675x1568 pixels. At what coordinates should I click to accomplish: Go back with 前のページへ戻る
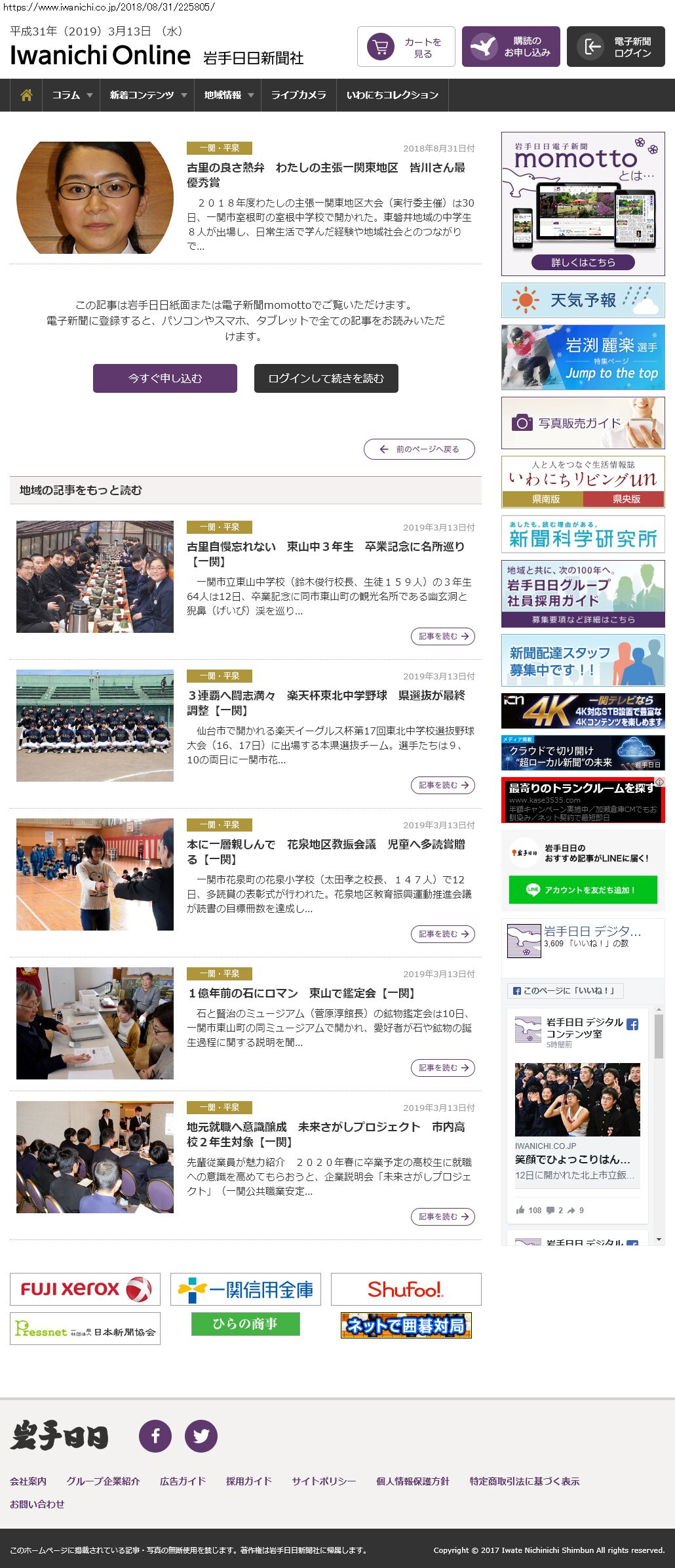click(419, 449)
